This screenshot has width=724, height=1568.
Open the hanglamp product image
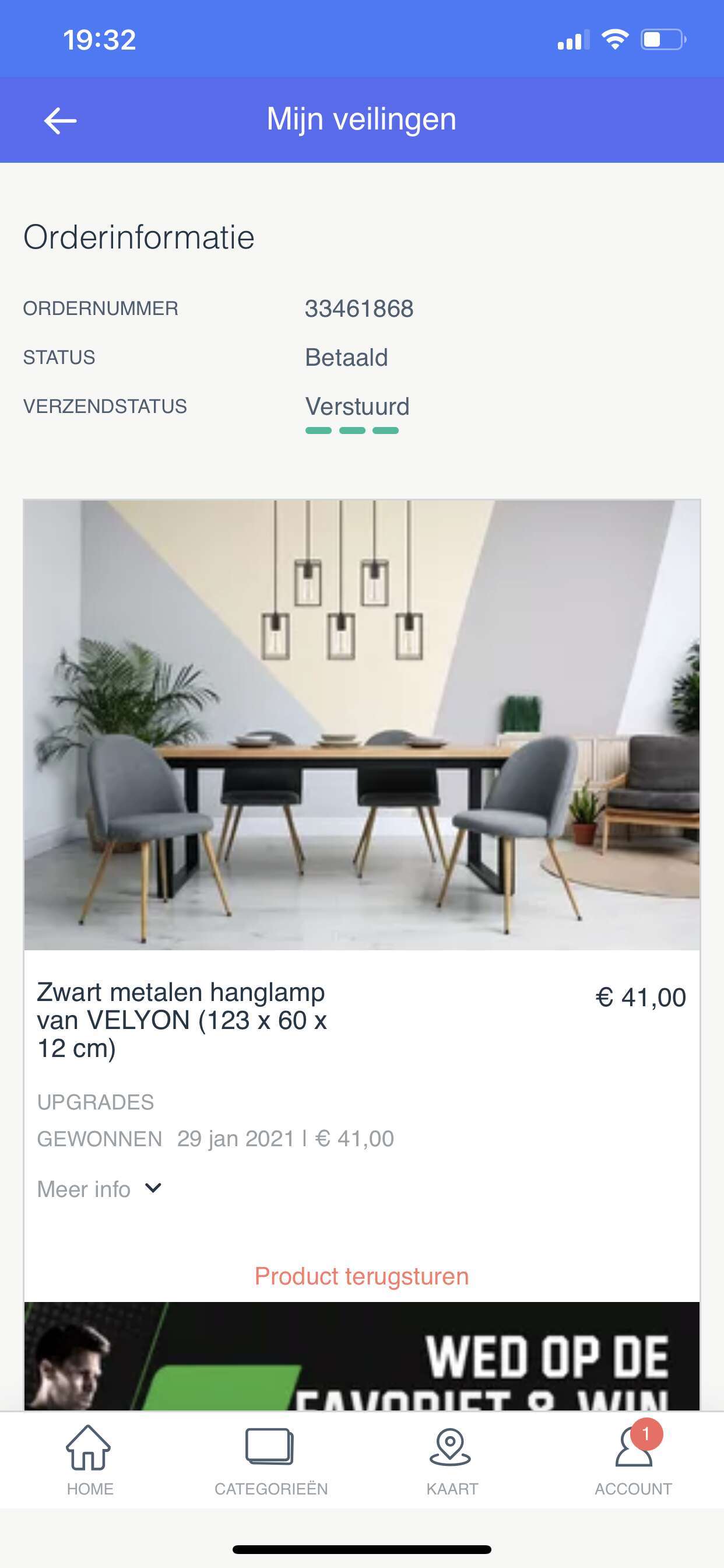(x=361, y=724)
